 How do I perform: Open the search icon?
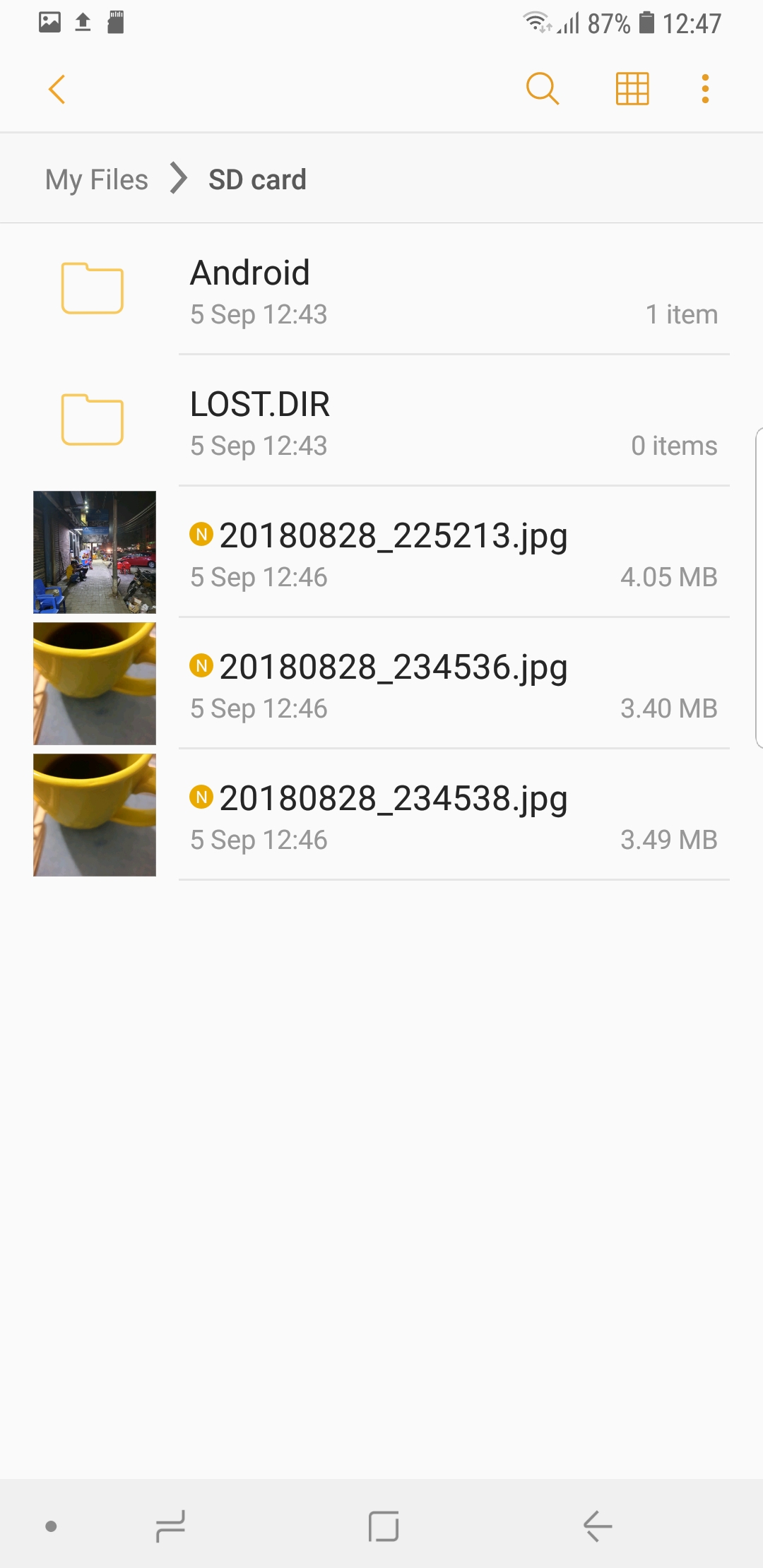[543, 89]
